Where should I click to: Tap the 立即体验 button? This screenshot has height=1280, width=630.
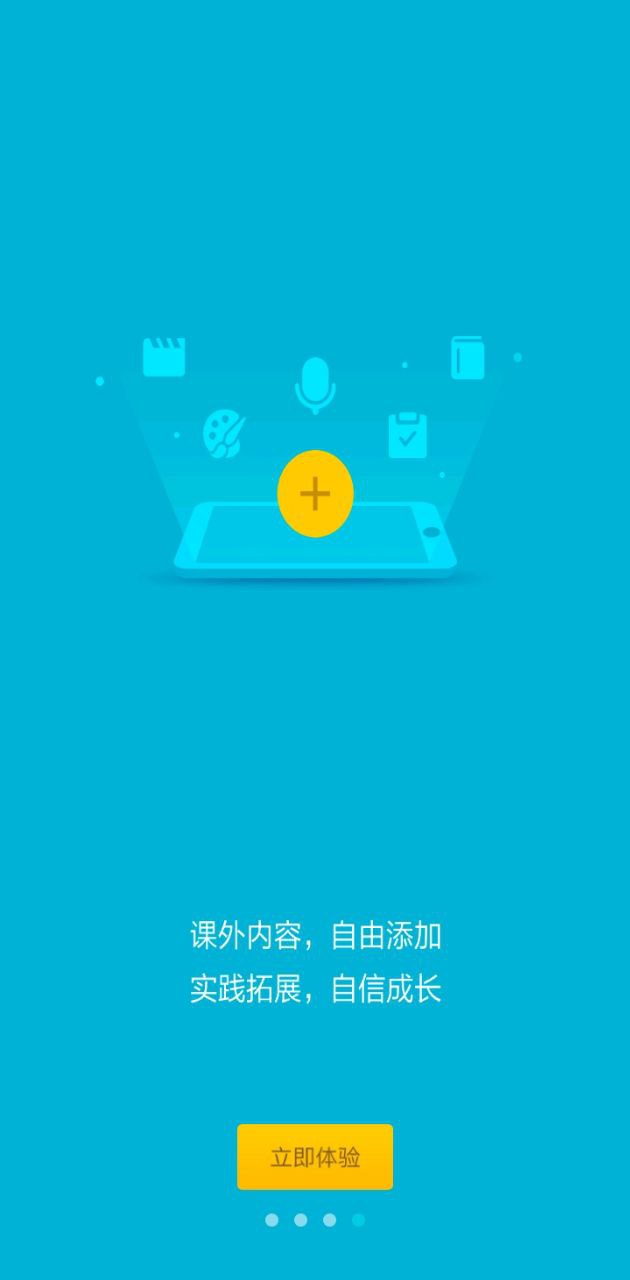point(315,1157)
